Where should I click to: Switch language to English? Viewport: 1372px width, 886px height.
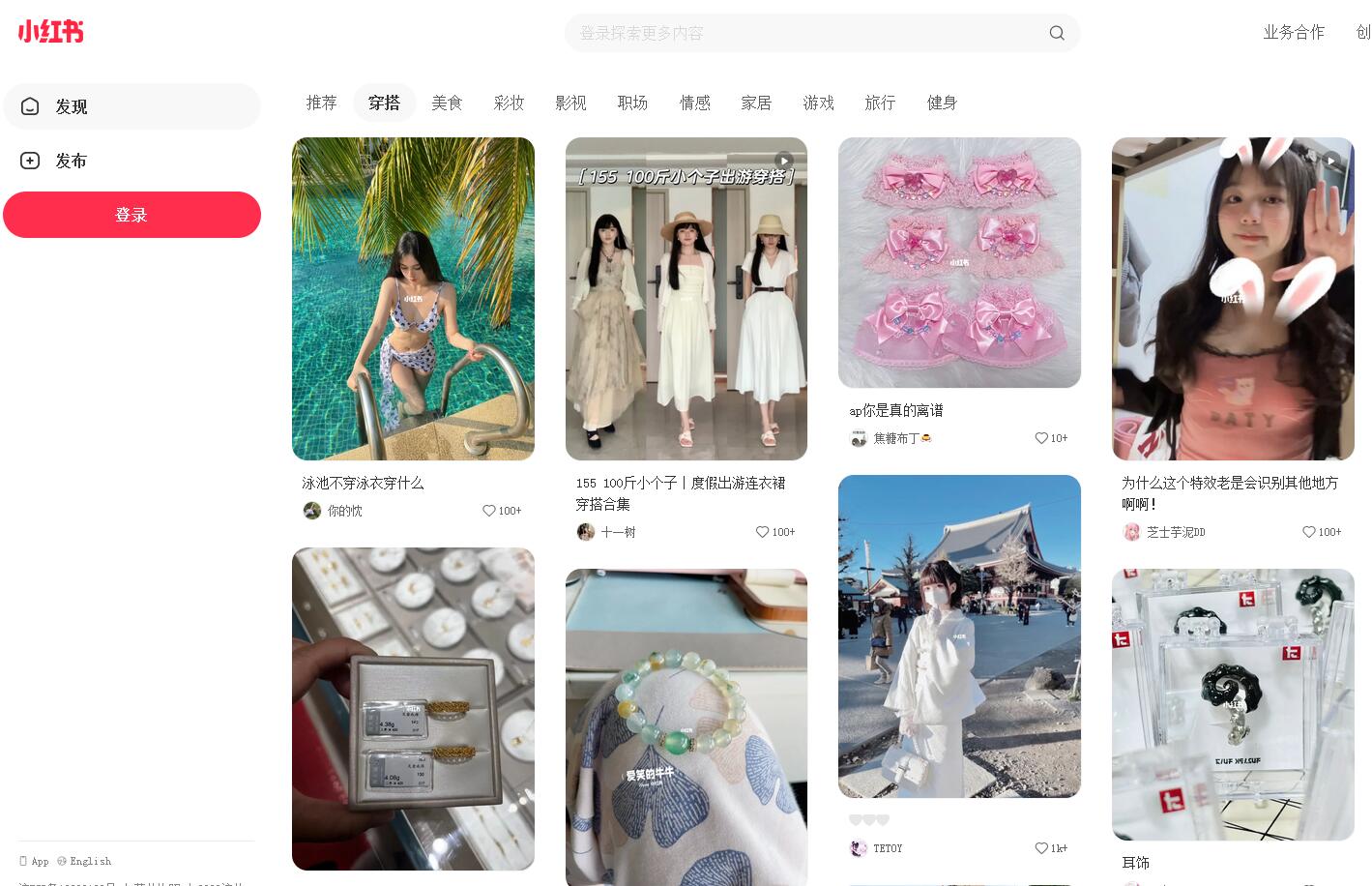point(89,861)
